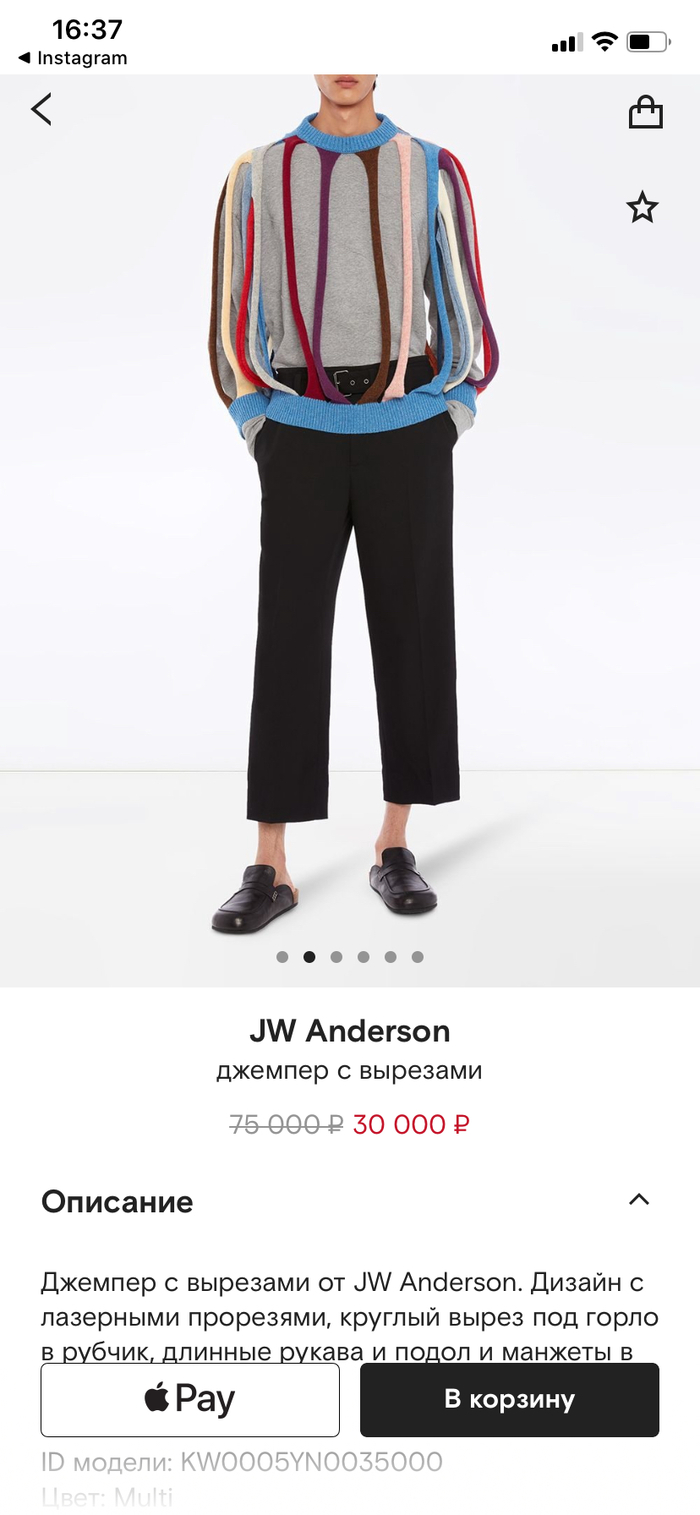The image size is (700, 1515).
Task: Collapse the Описание section
Action: coord(638,1200)
